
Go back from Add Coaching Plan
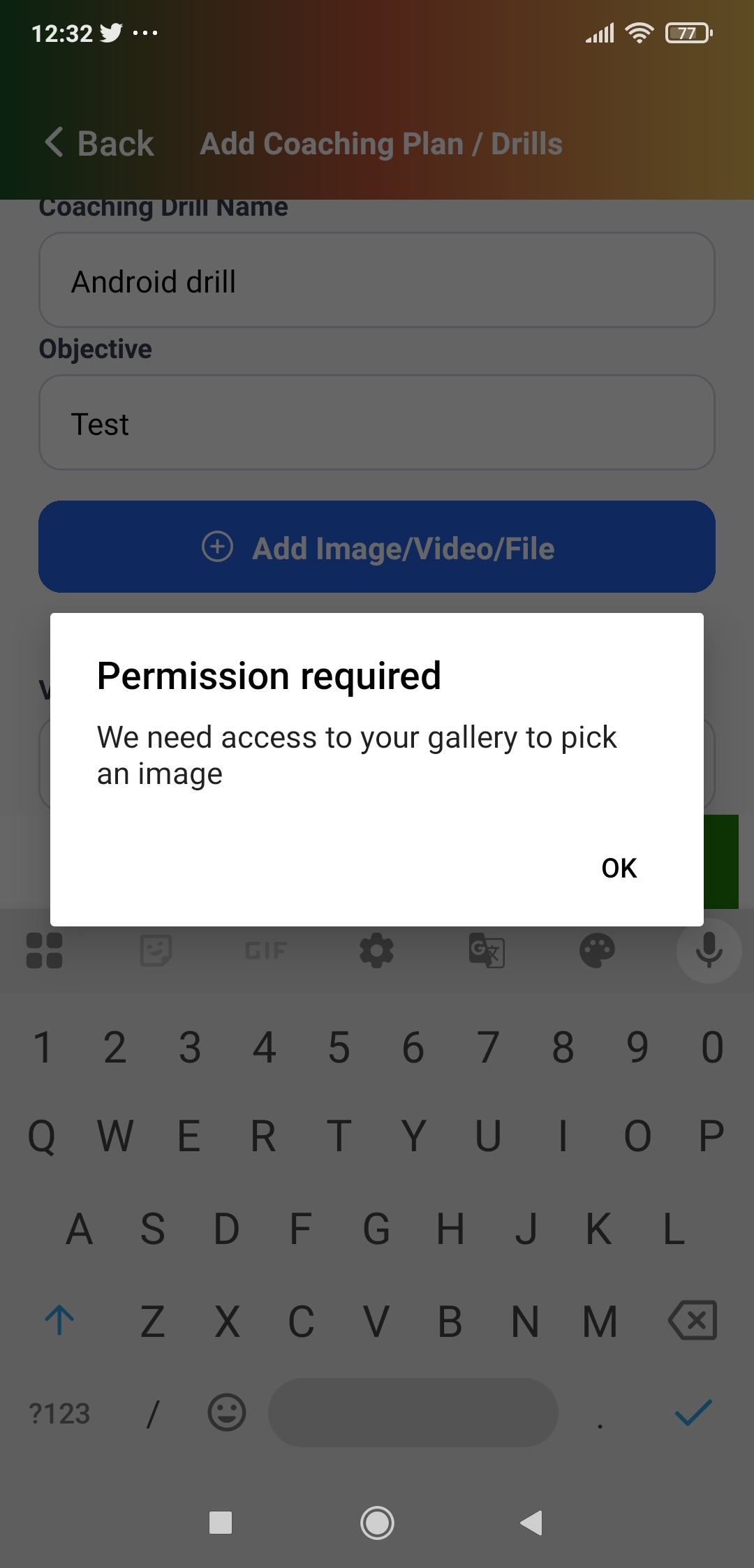[x=100, y=143]
